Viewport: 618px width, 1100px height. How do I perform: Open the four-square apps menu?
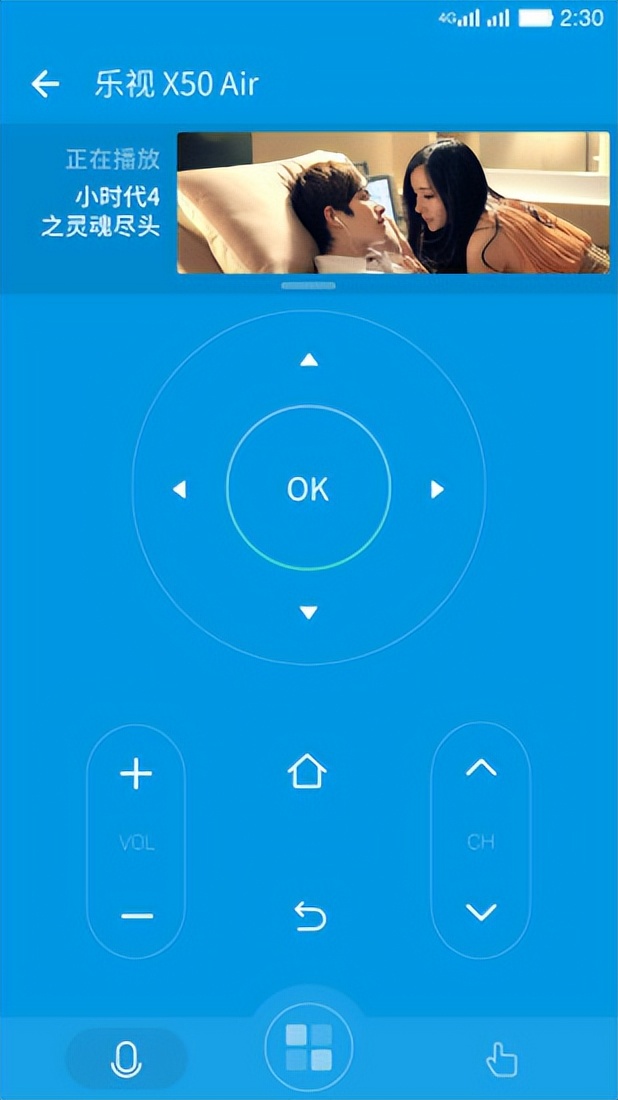tap(308, 1047)
